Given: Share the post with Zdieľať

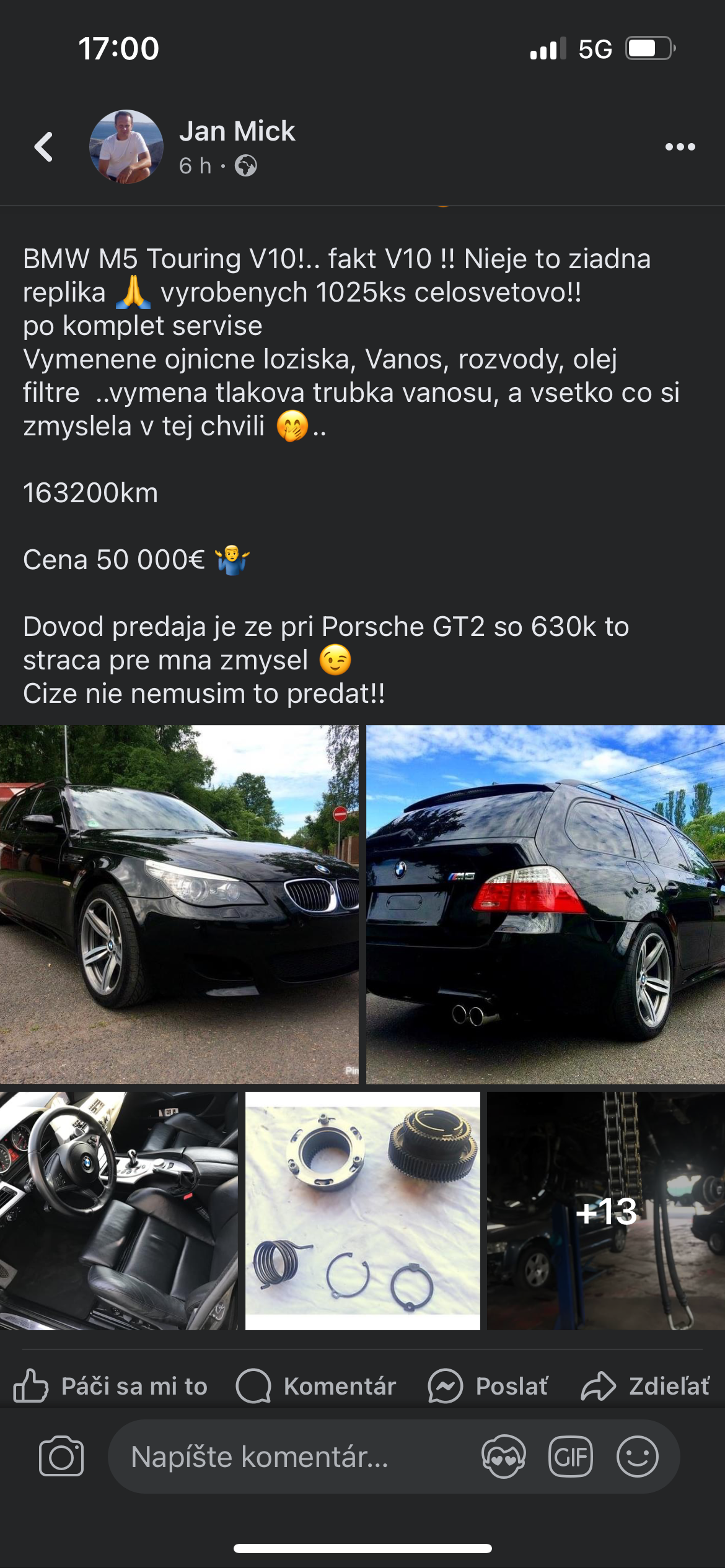Looking at the screenshot, I should pyautogui.click(x=645, y=1386).
